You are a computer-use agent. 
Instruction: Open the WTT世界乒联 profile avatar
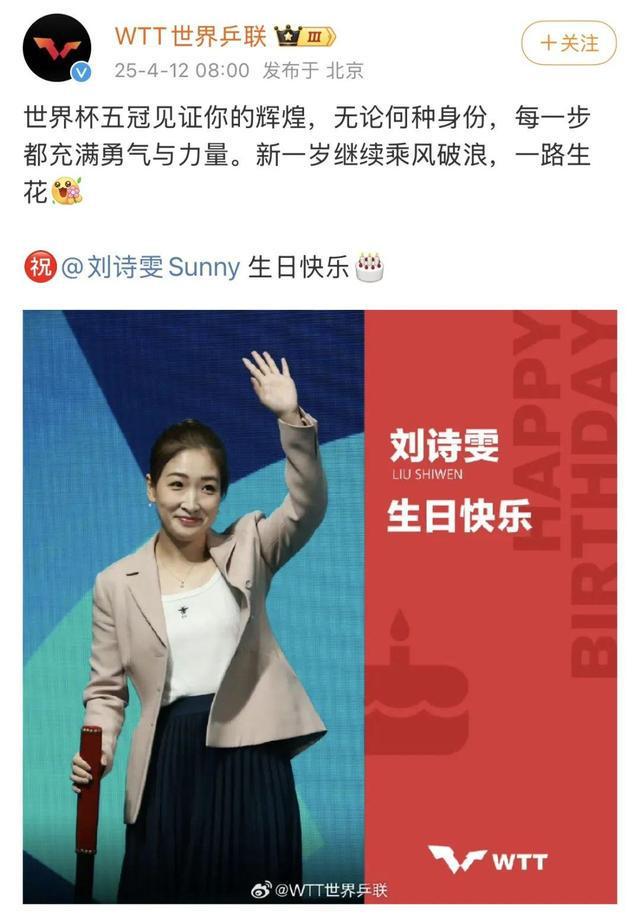[x=57, y=48]
